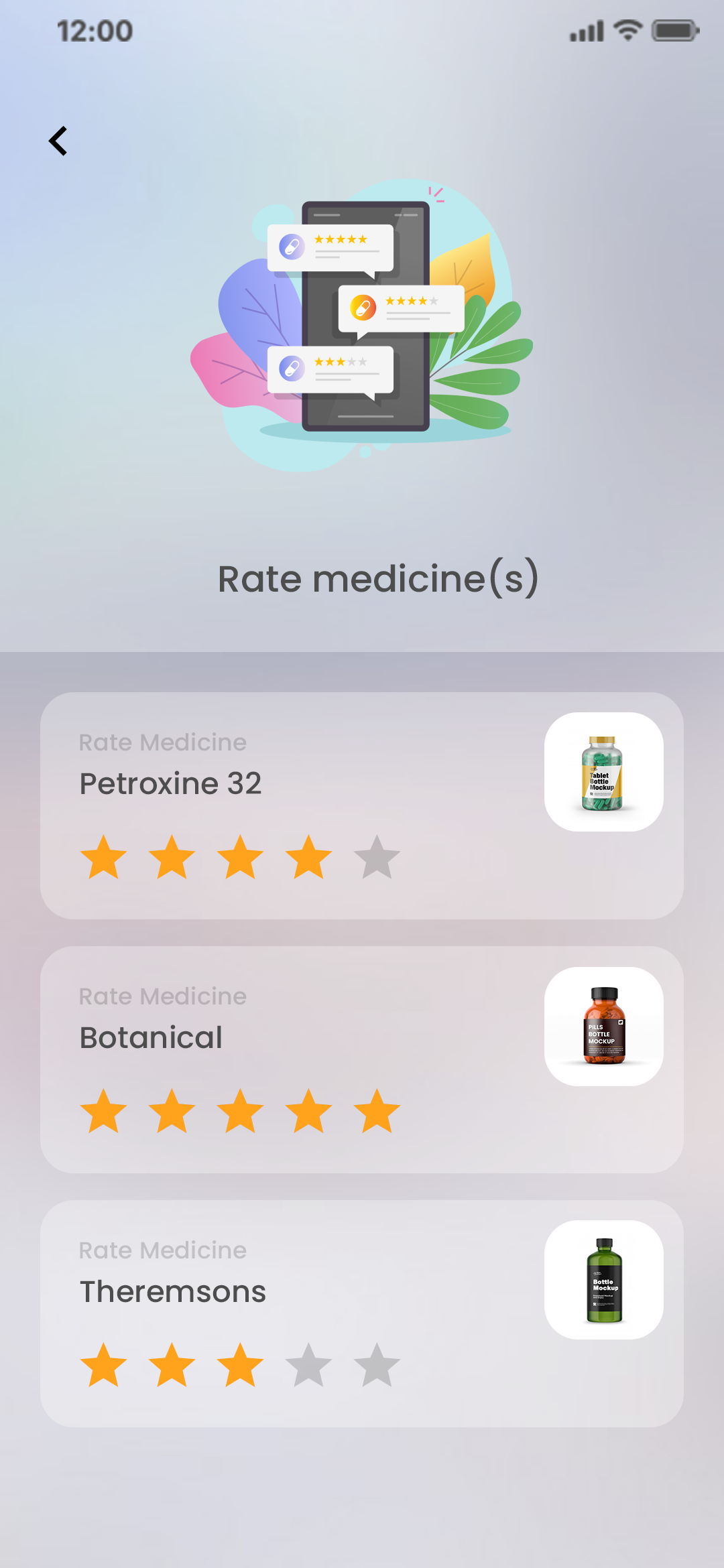Click the Rate Medicine label above Botanical
Image resolution: width=724 pixels, height=1568 pixels.
(x=162, y=996)
